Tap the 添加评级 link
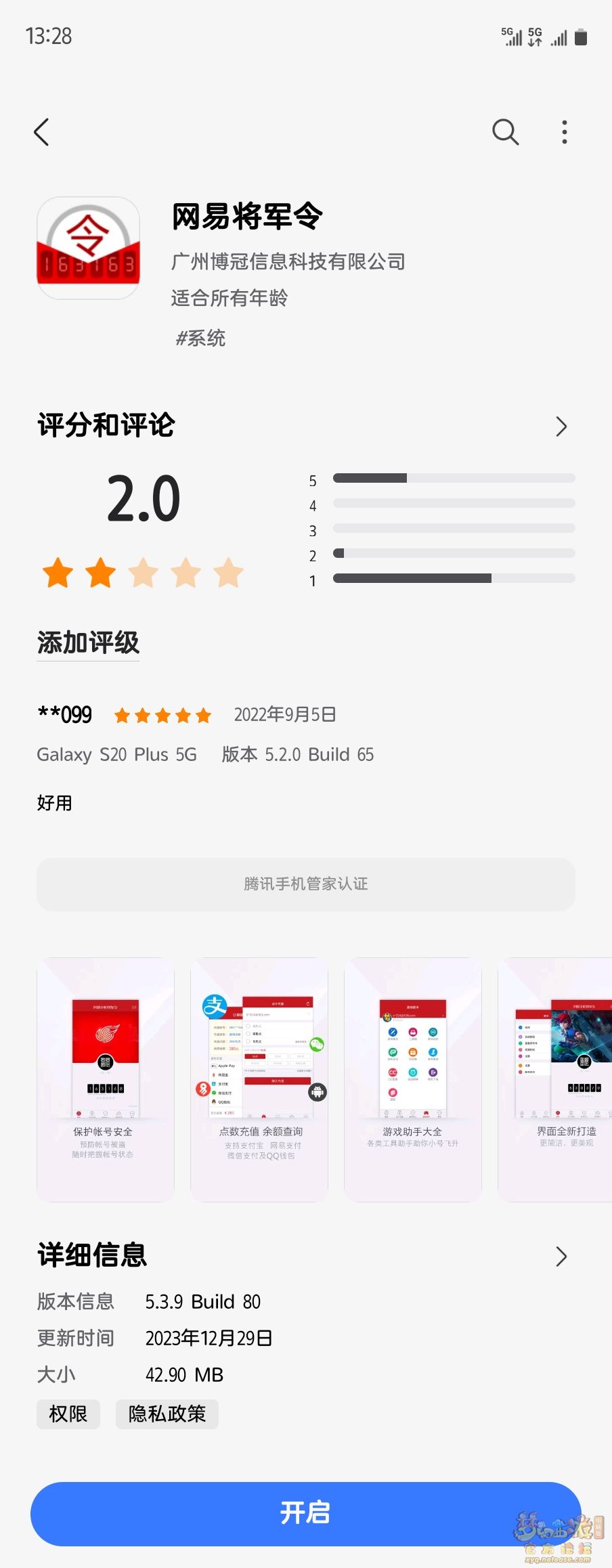The width and height of the screenshot is (612, 1568). [x=88, y=643]
